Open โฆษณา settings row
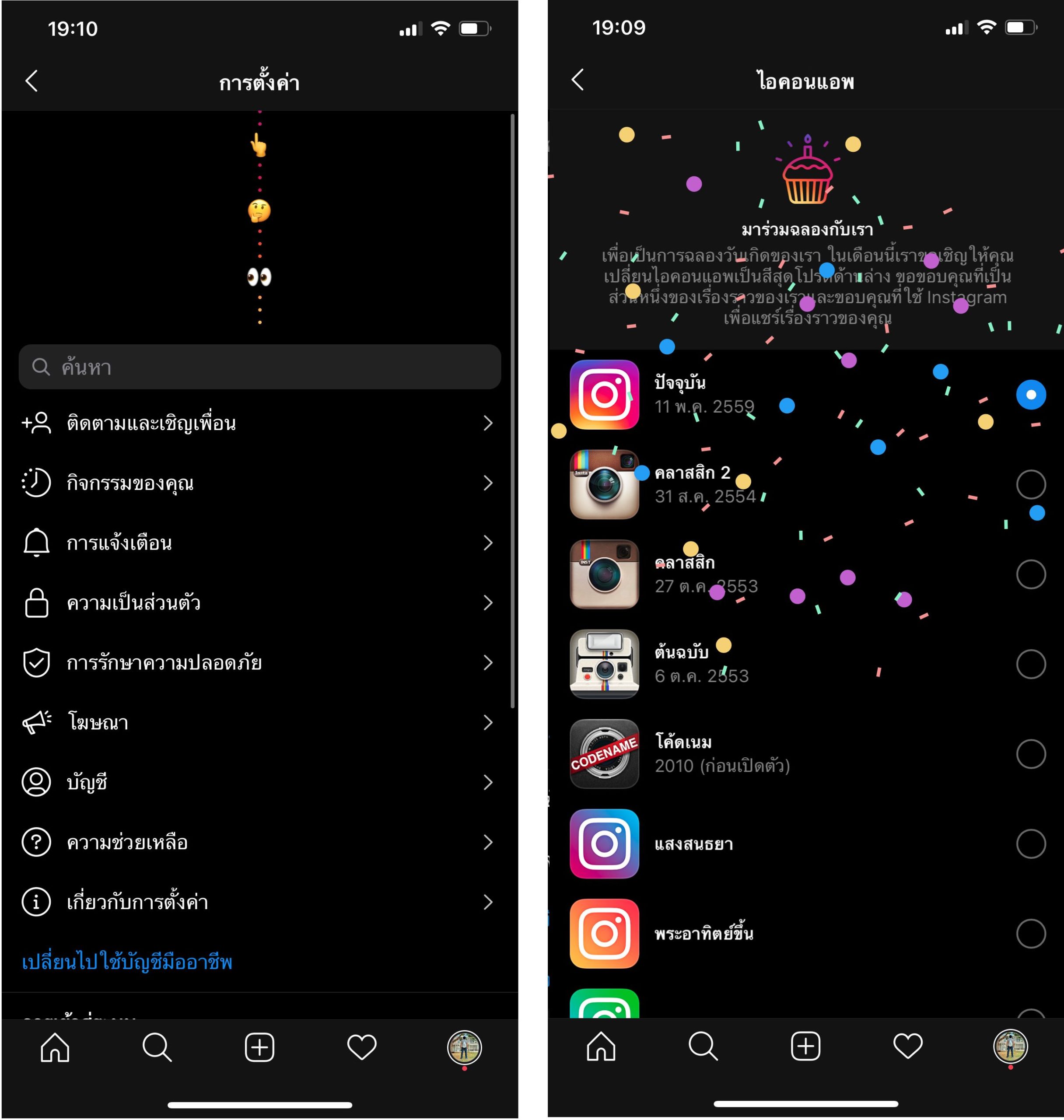1064x1120 pixels. tap(259, 722)
